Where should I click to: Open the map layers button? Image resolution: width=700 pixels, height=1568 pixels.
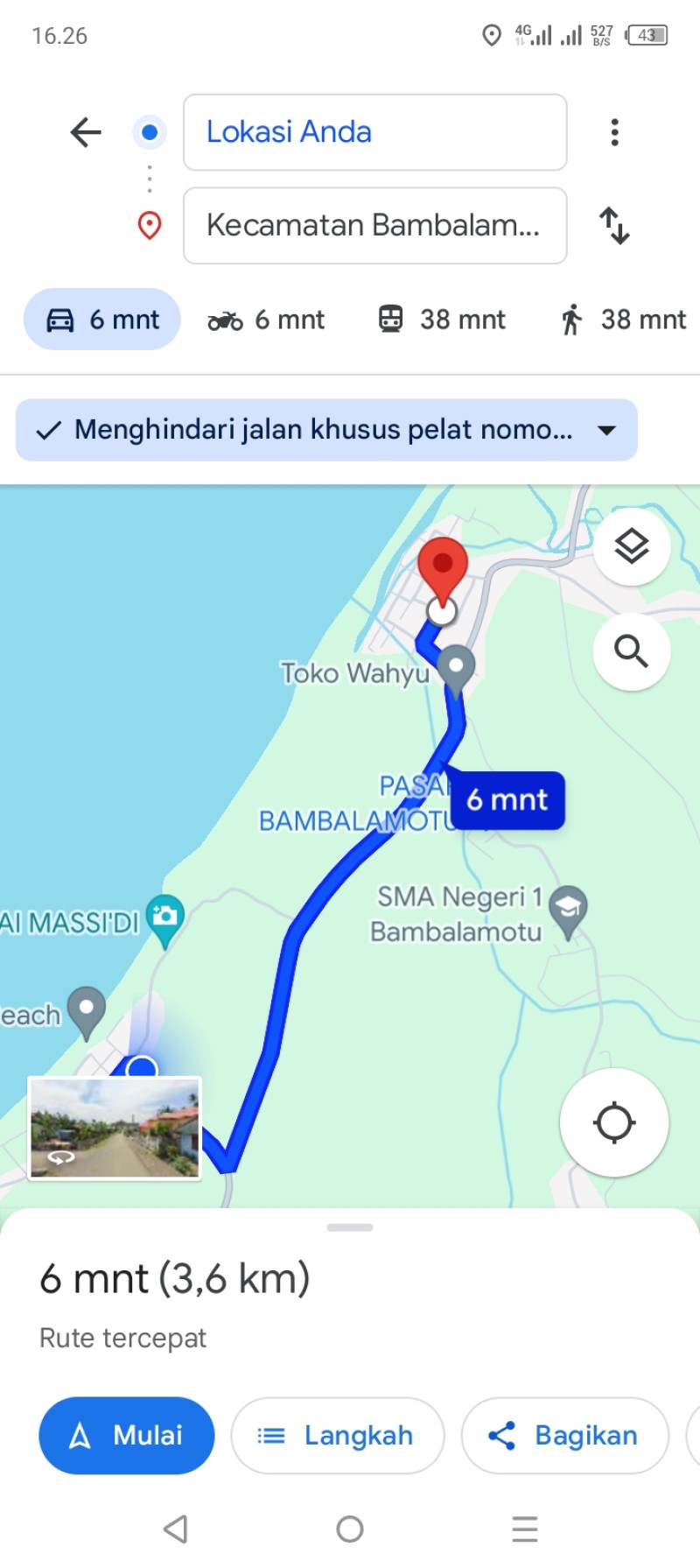(632, 547)
